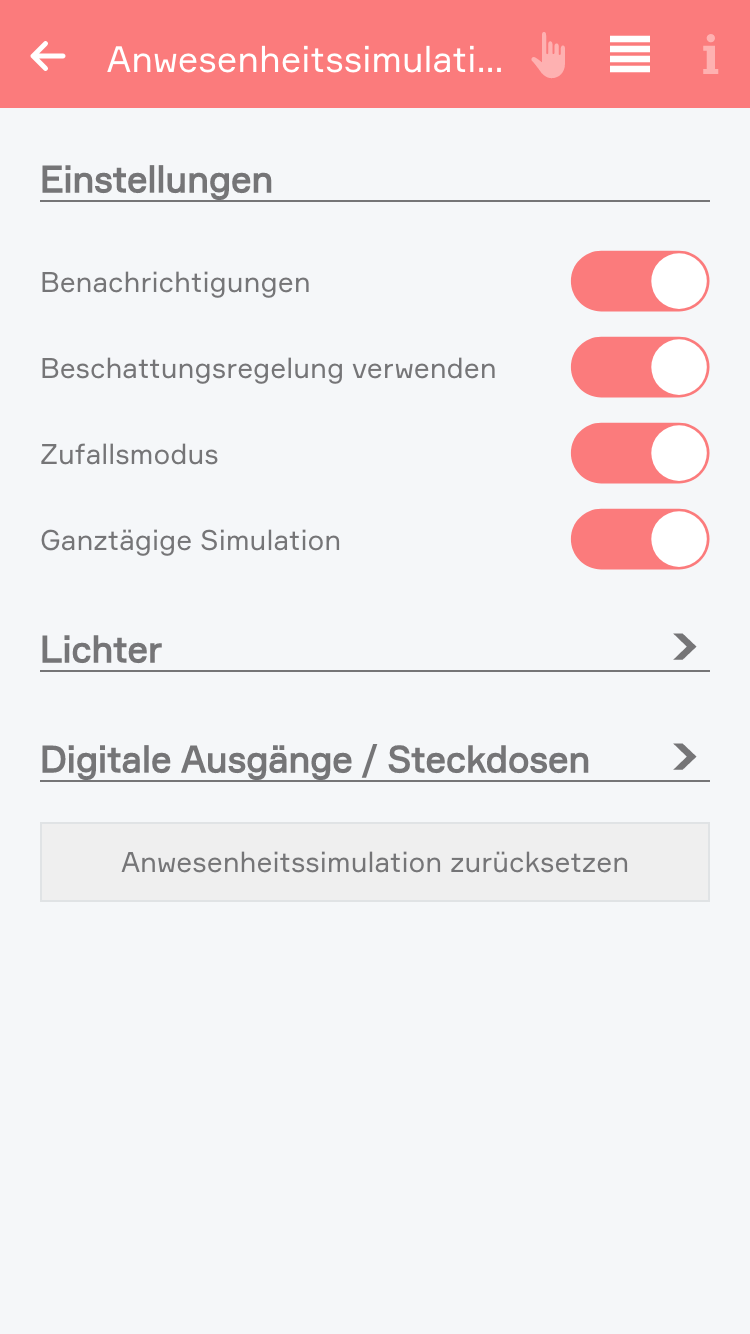
Task: Toggle the Zufallsmodus switch off
Action: 640,454
